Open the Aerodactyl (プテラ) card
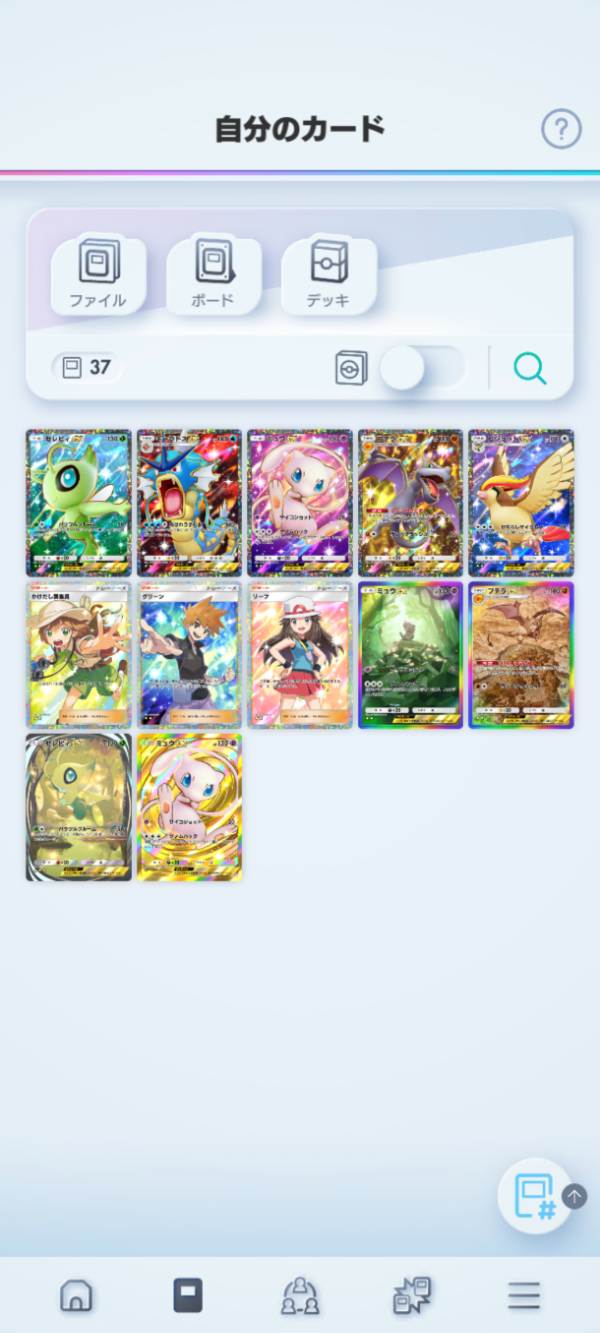The height and width of the screenshot is (1333, 600). point(521,655)
